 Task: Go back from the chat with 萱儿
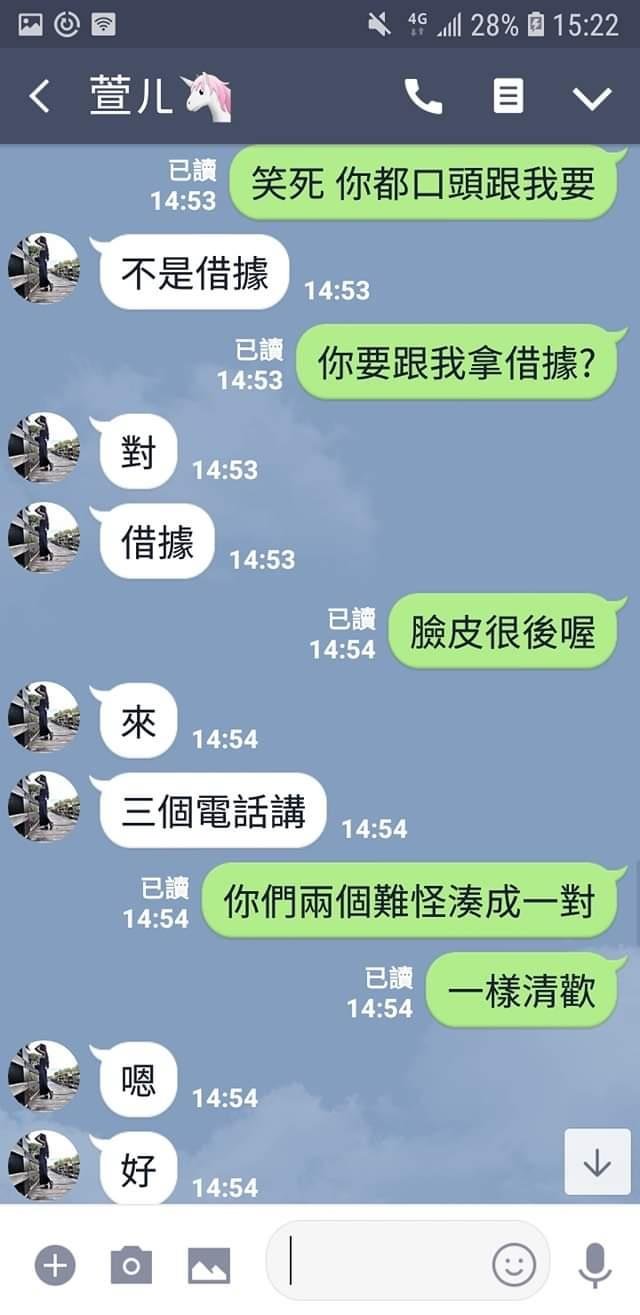pos(39,97)
